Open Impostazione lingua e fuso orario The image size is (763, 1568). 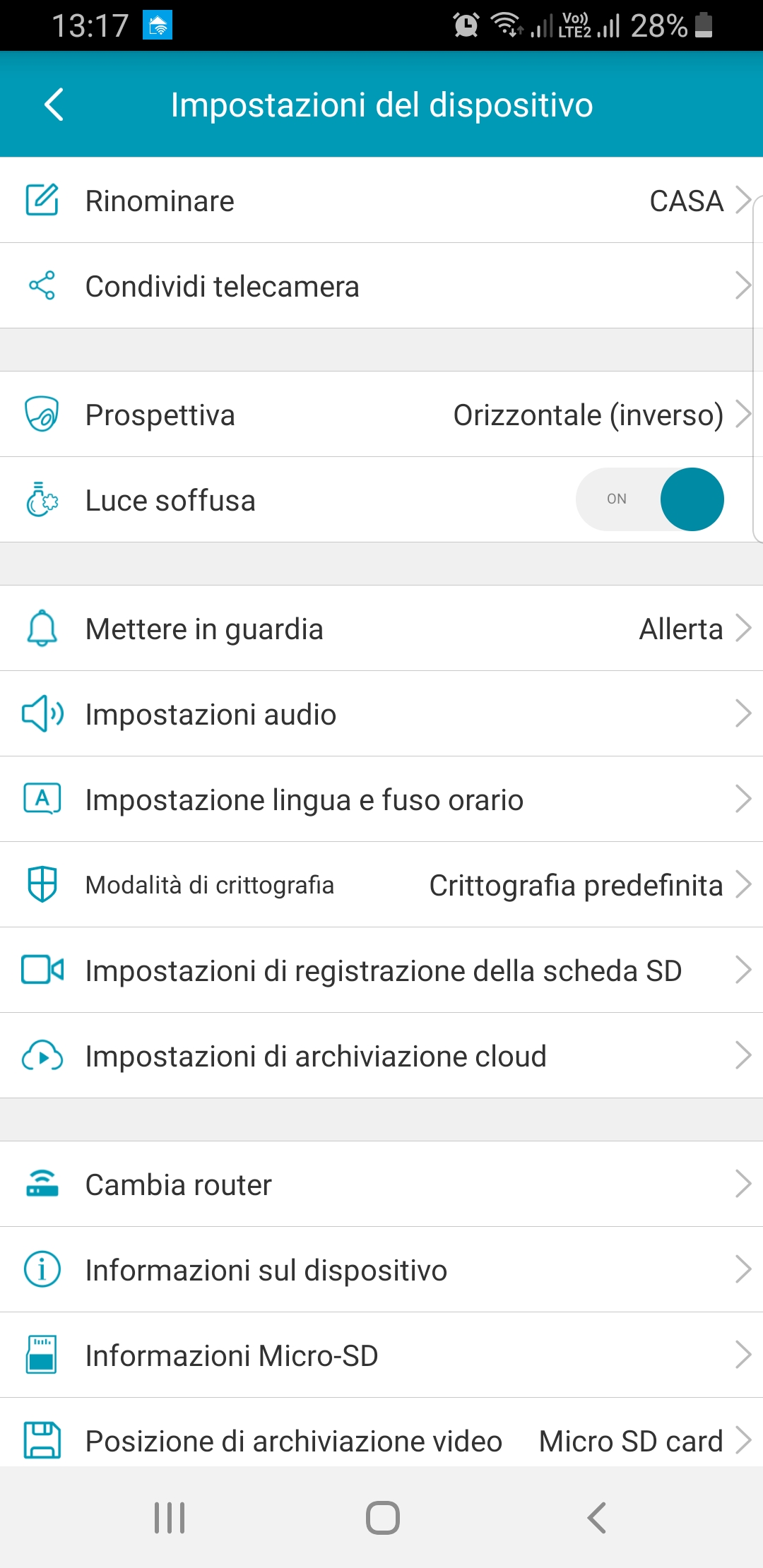click(381, 800)
